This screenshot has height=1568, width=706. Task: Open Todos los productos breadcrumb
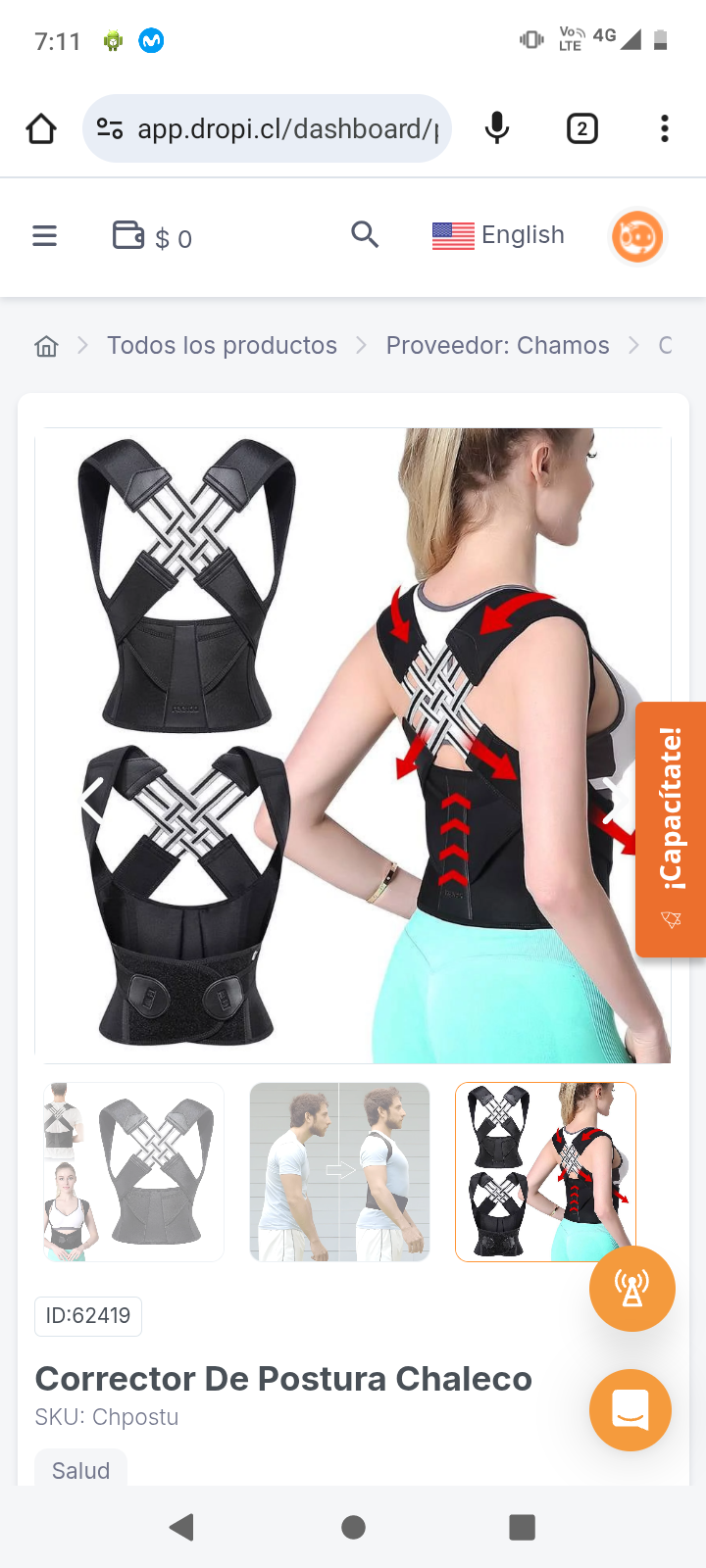[222, 346]
